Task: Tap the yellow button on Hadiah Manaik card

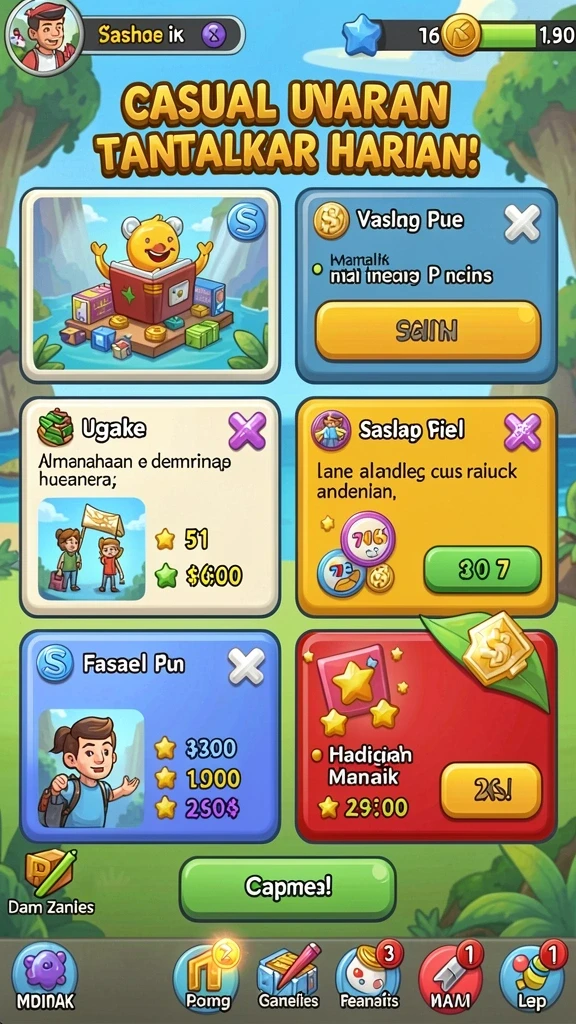Action: coord(491,792)
